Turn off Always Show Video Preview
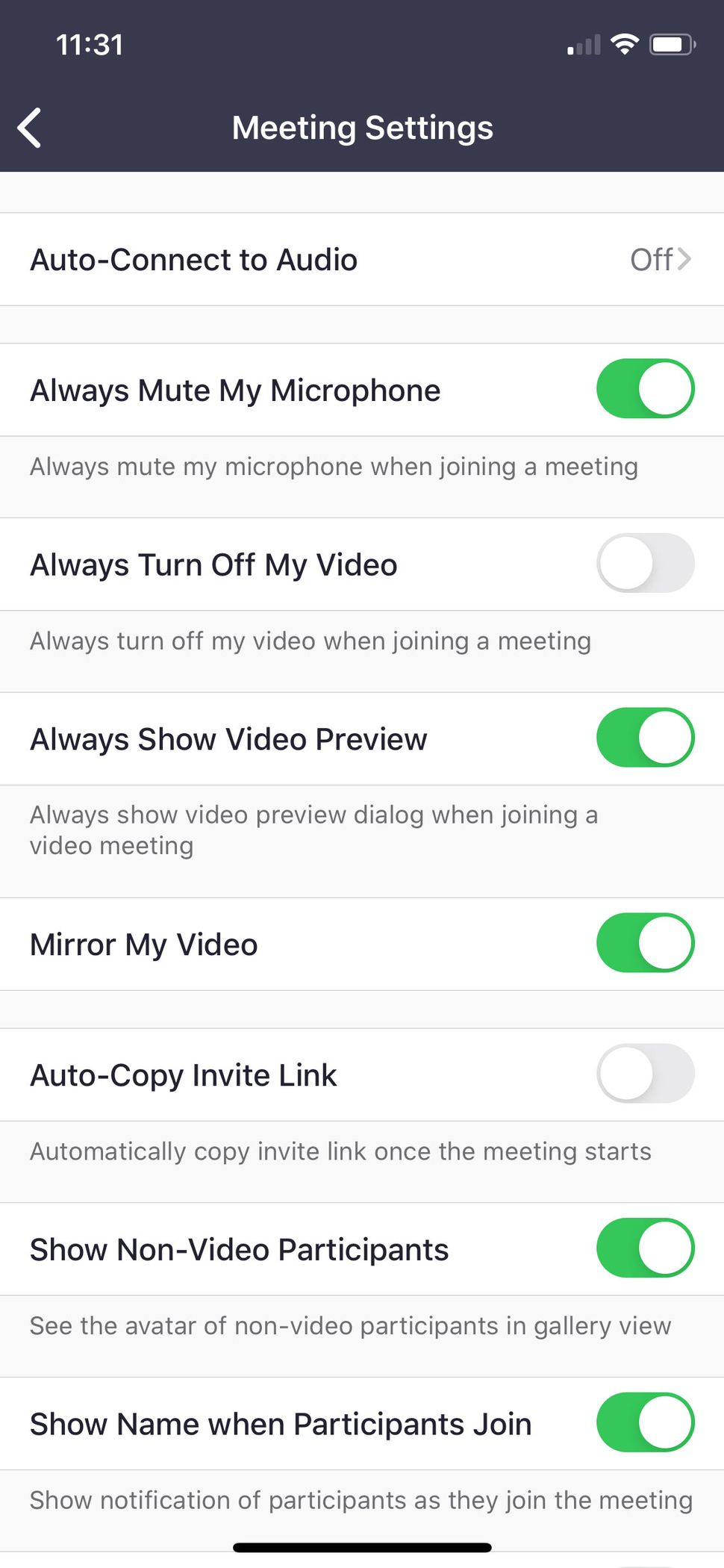 (x=645, y=738)
